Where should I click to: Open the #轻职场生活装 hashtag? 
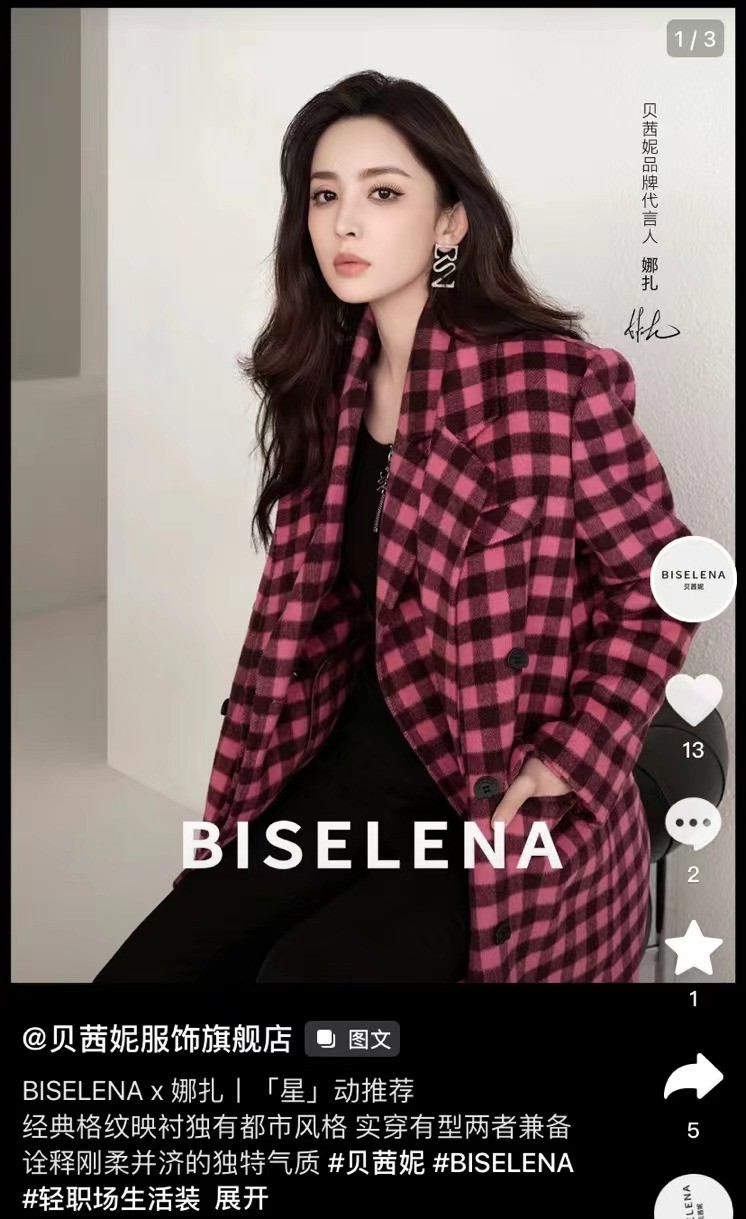tap(111, 1197)
